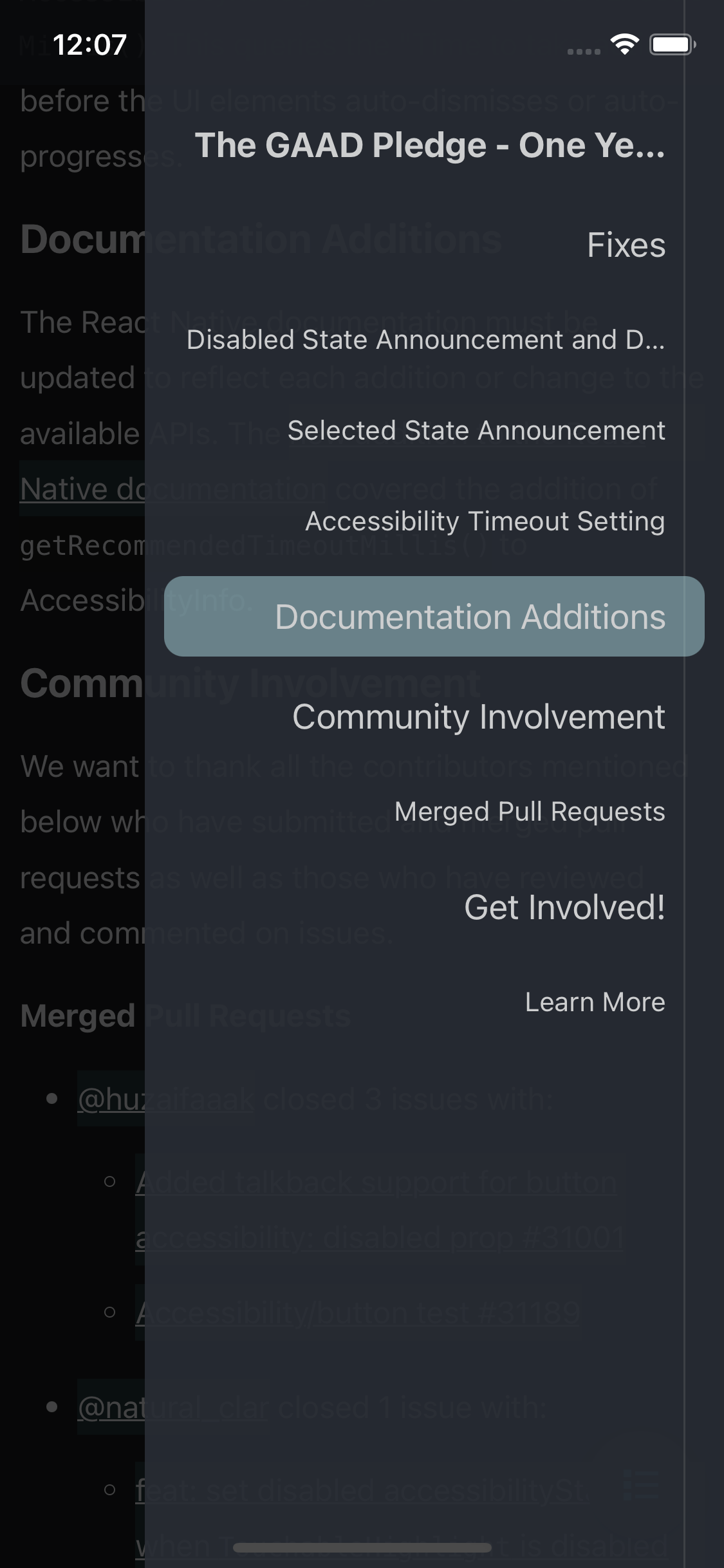Jump to the GAAD Pledge title heading
The height and width of the screenshot is (1568, 724).
pyautogui.click(x=429, y=145)
